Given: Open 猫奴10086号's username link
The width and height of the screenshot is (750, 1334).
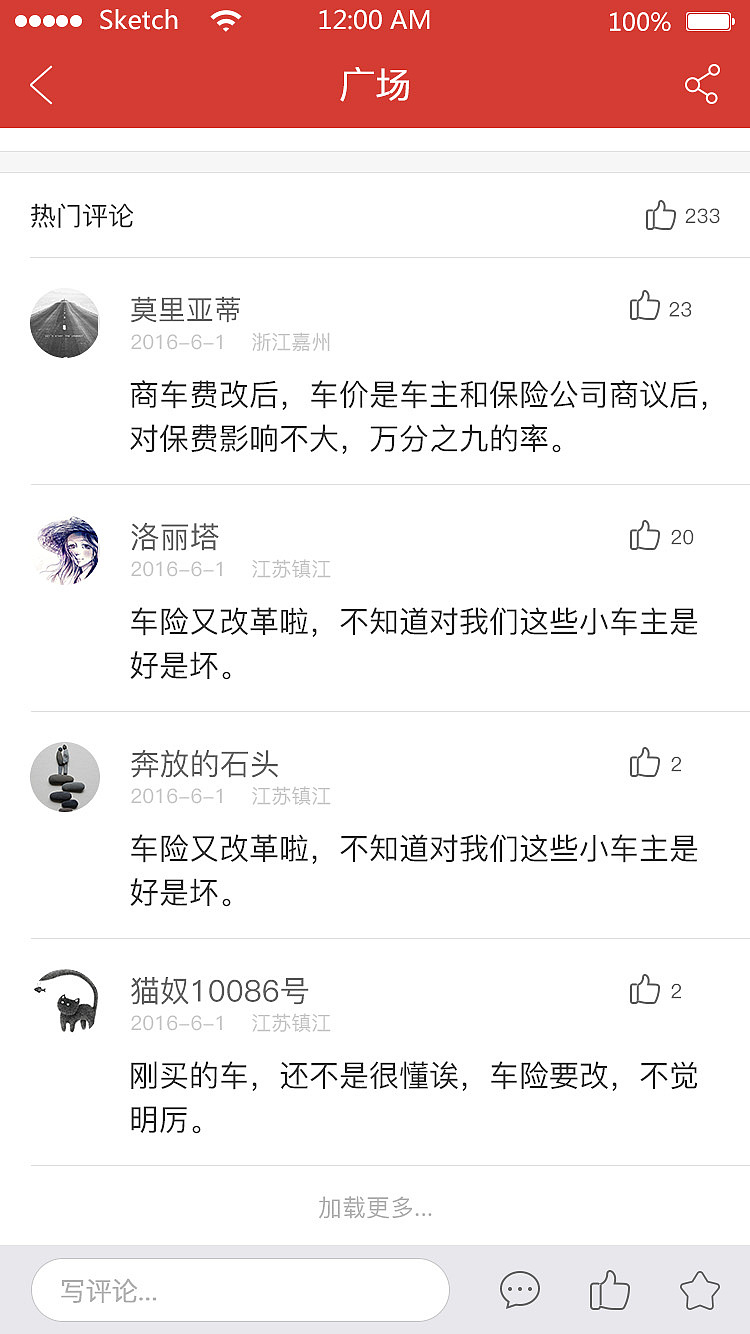Looking at the screenshot, I should (x=220, y=990).
